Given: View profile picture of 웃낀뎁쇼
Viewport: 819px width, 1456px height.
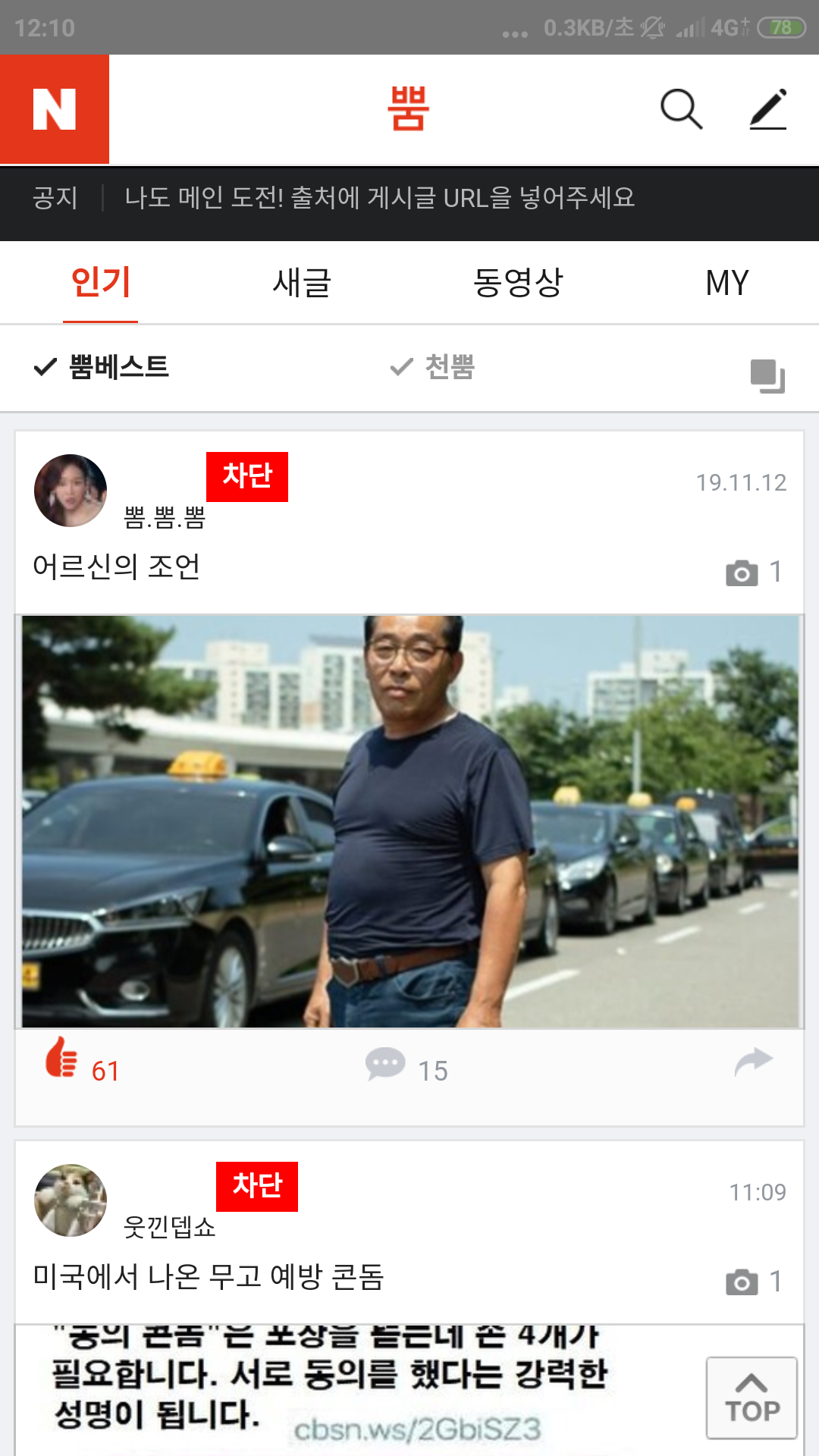Looking at the screenshot, I should [71, 1200].
